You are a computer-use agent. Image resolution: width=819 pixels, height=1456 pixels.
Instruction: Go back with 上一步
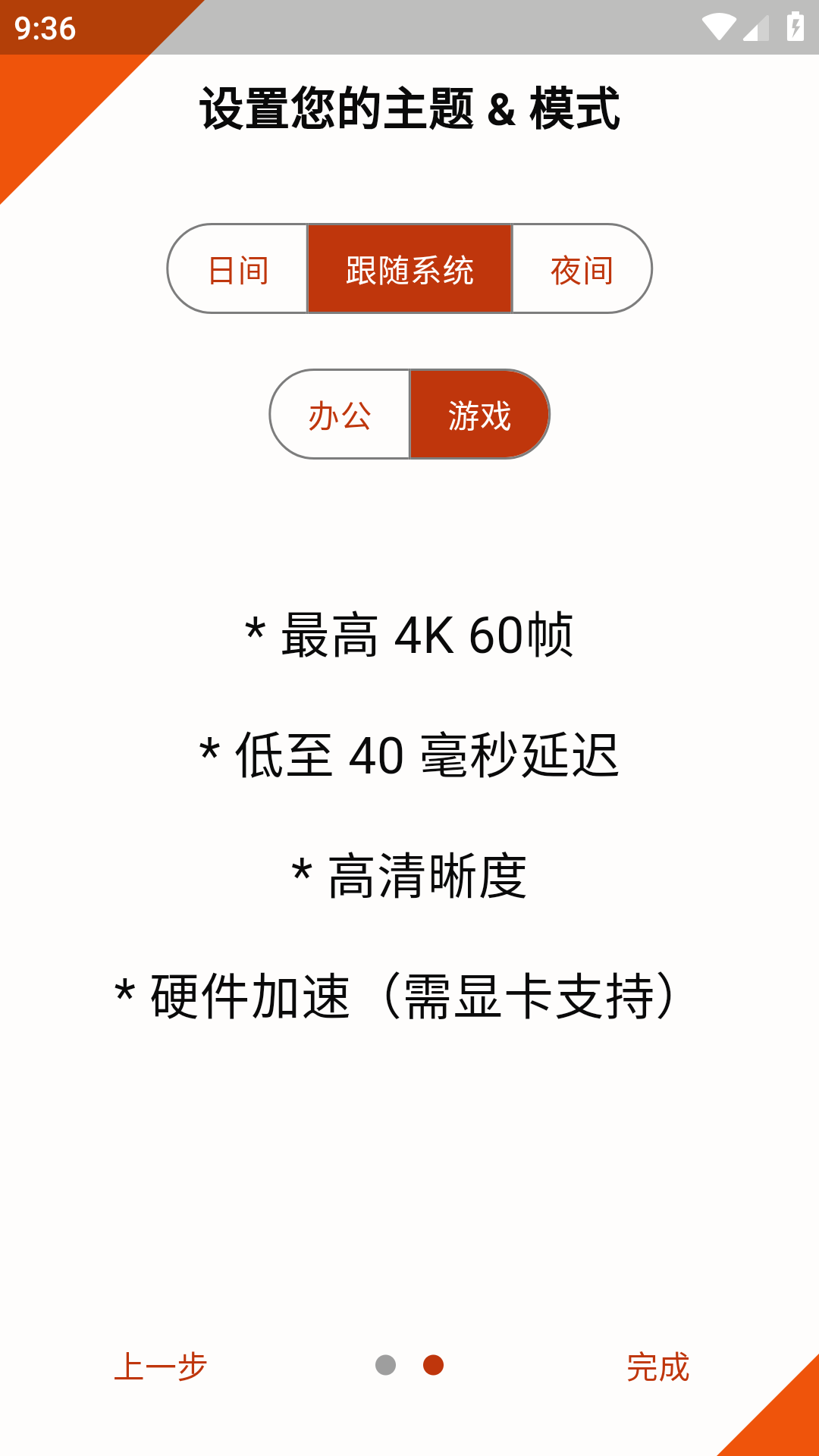point(161,1367)
